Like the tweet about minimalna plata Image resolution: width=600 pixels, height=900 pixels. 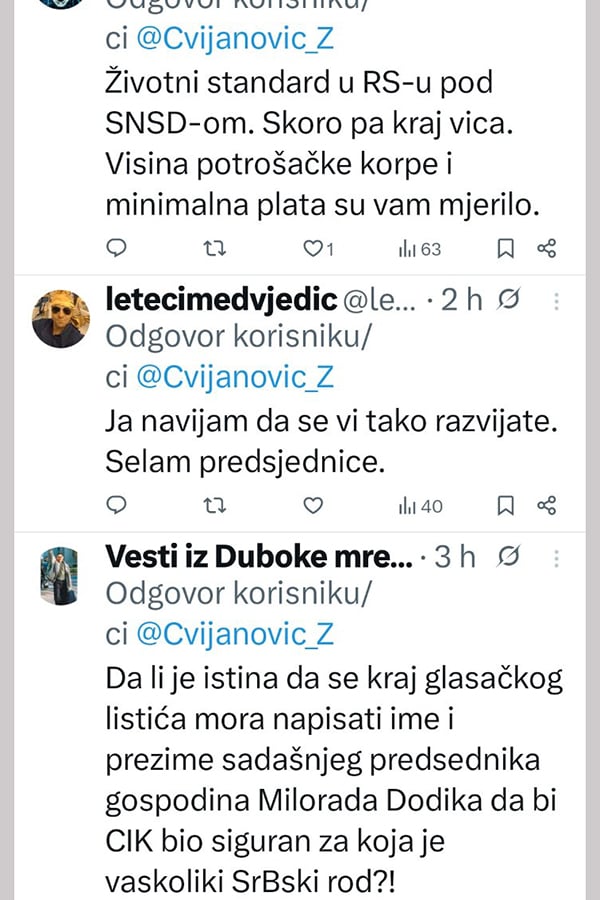pos(314,248)
